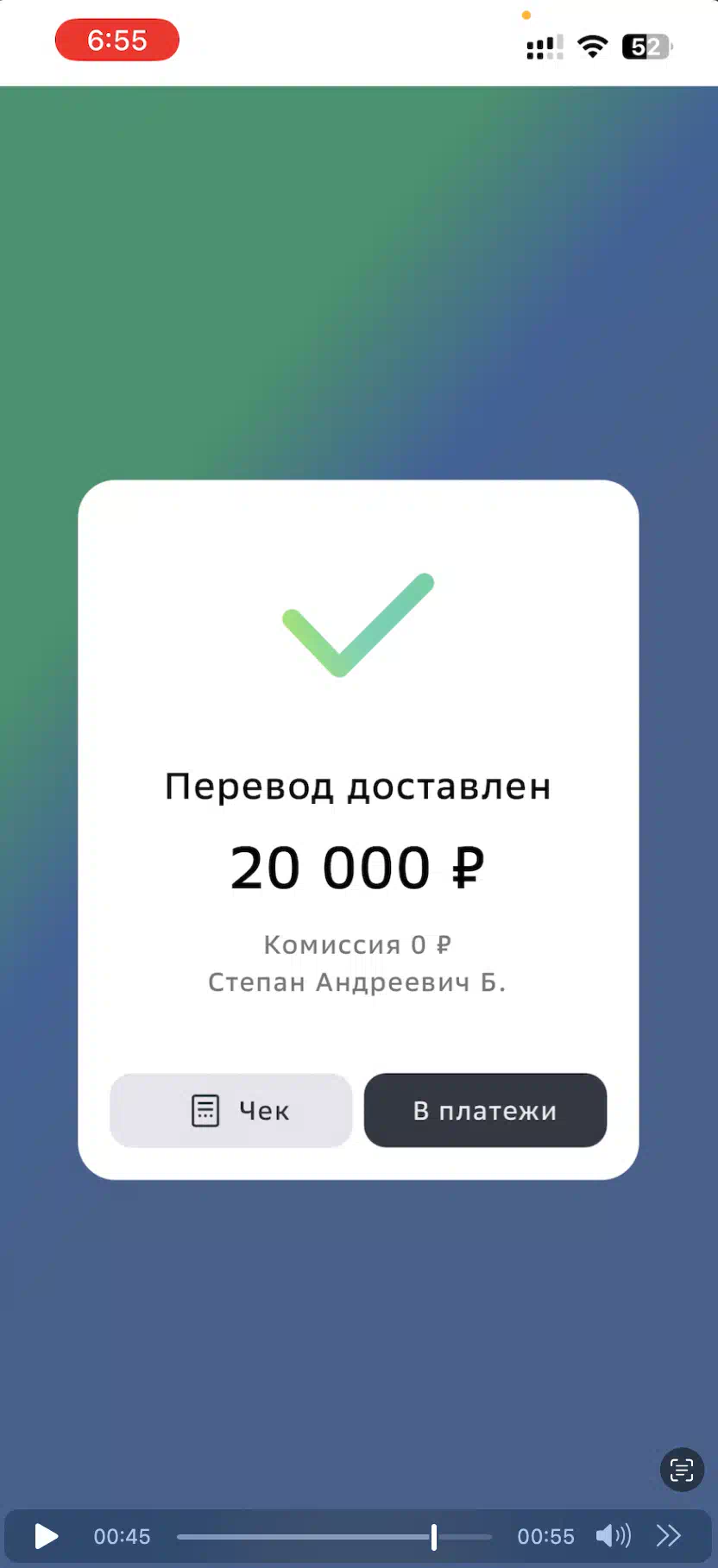The width and height of the screenshot is (718, 1568).
Task: Tap the scan text icon
Action: click(682, 1470)
